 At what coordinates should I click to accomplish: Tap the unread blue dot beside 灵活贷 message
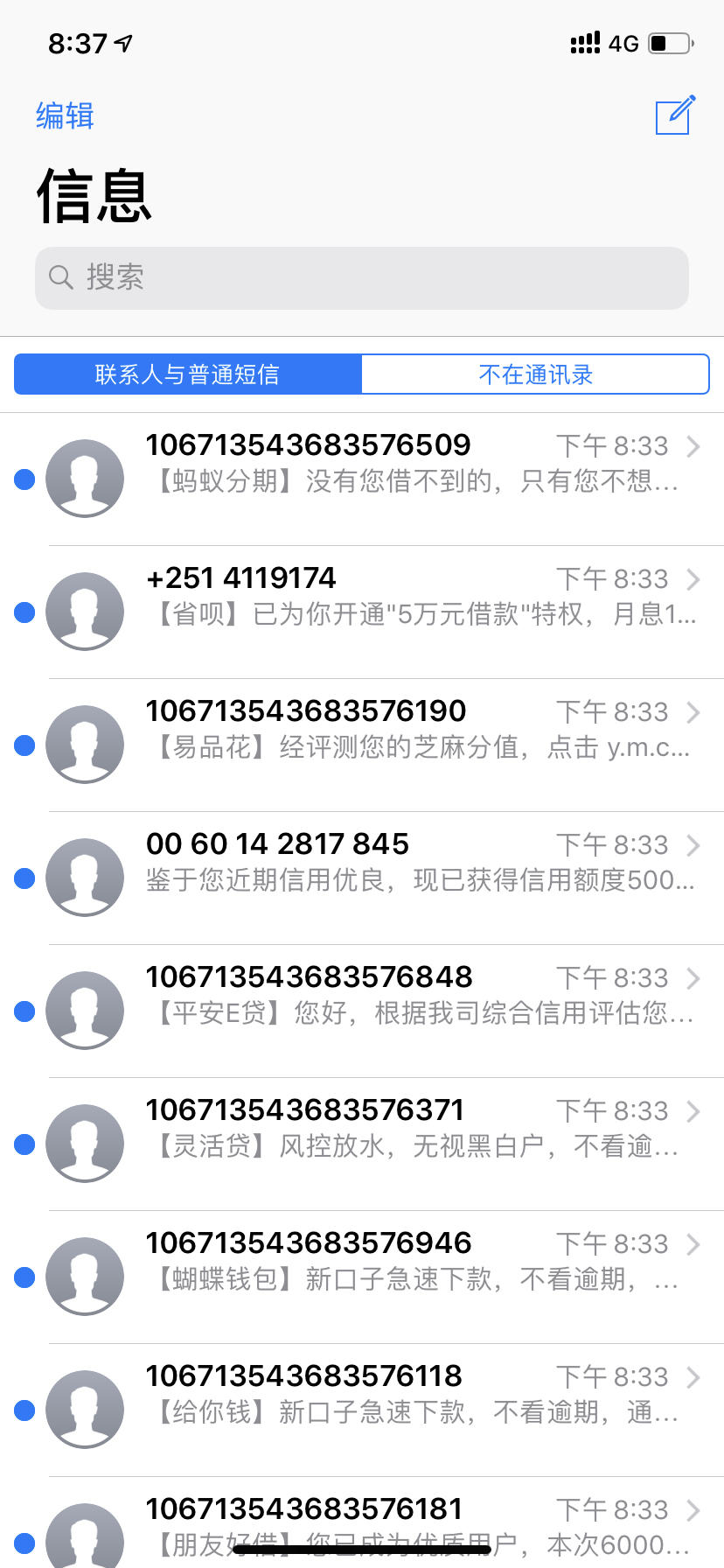(x=24, y=1144)
